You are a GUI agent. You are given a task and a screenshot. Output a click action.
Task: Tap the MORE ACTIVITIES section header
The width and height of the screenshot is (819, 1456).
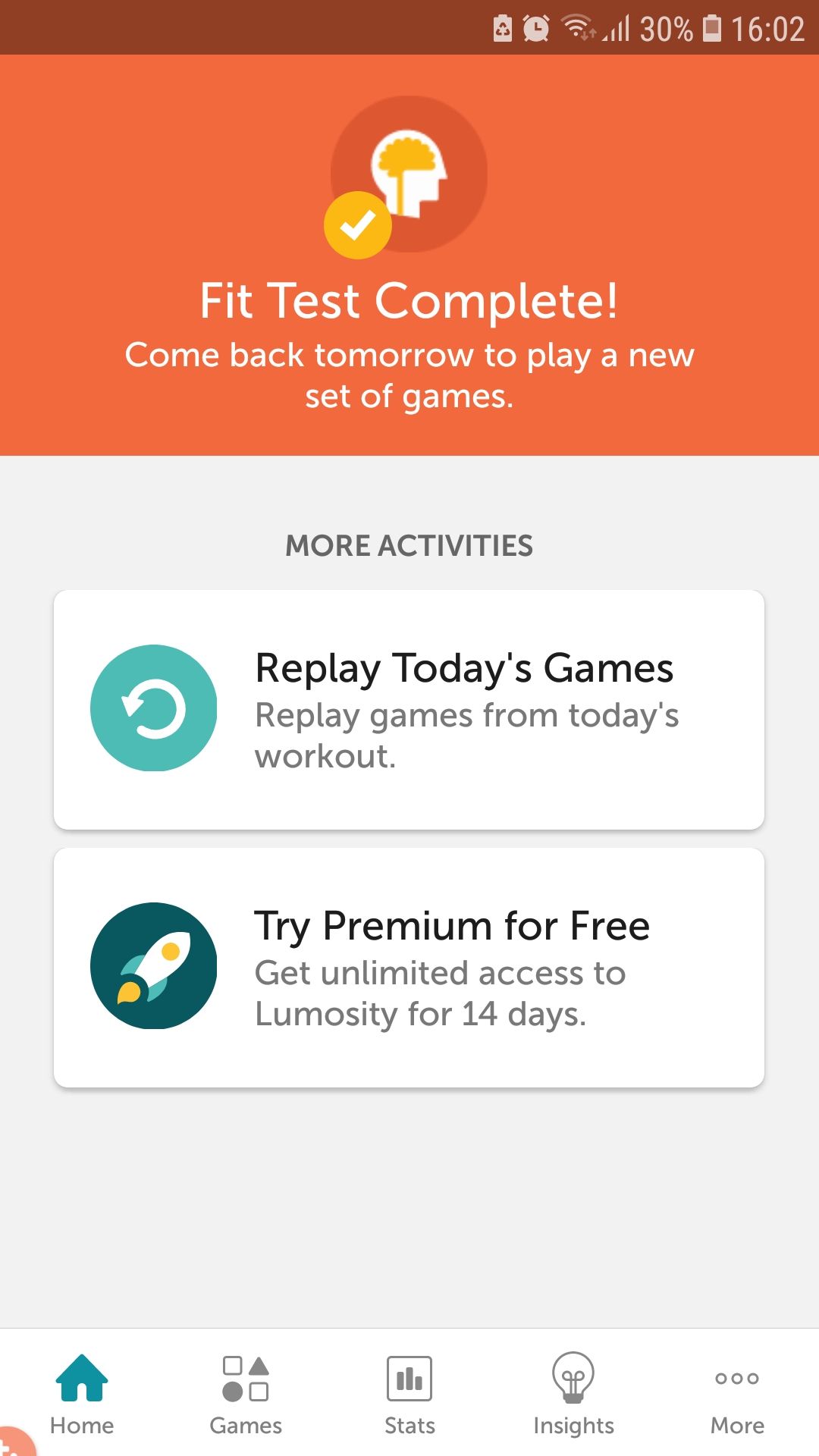[409, 544]
